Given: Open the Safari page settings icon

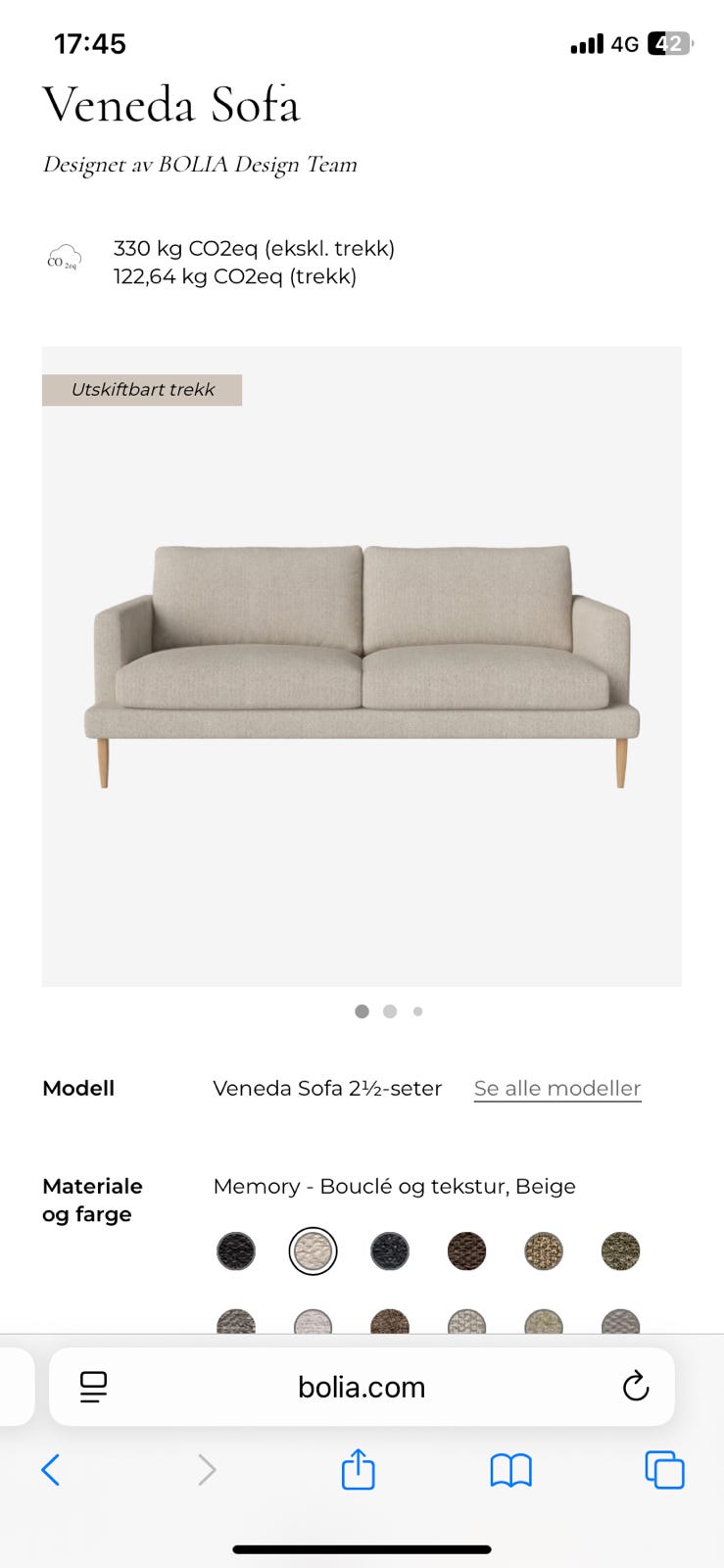Looking at the screenshot, I should pos(94,1387).
